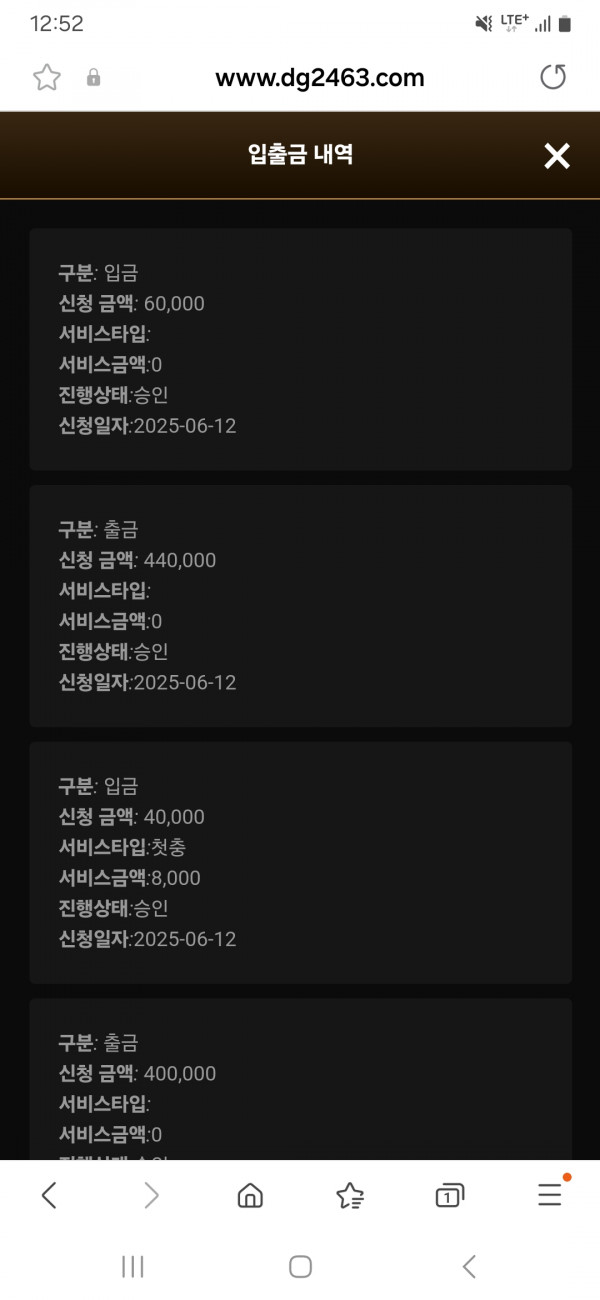
Task: Go back to the previous page
Action: 49,1194
